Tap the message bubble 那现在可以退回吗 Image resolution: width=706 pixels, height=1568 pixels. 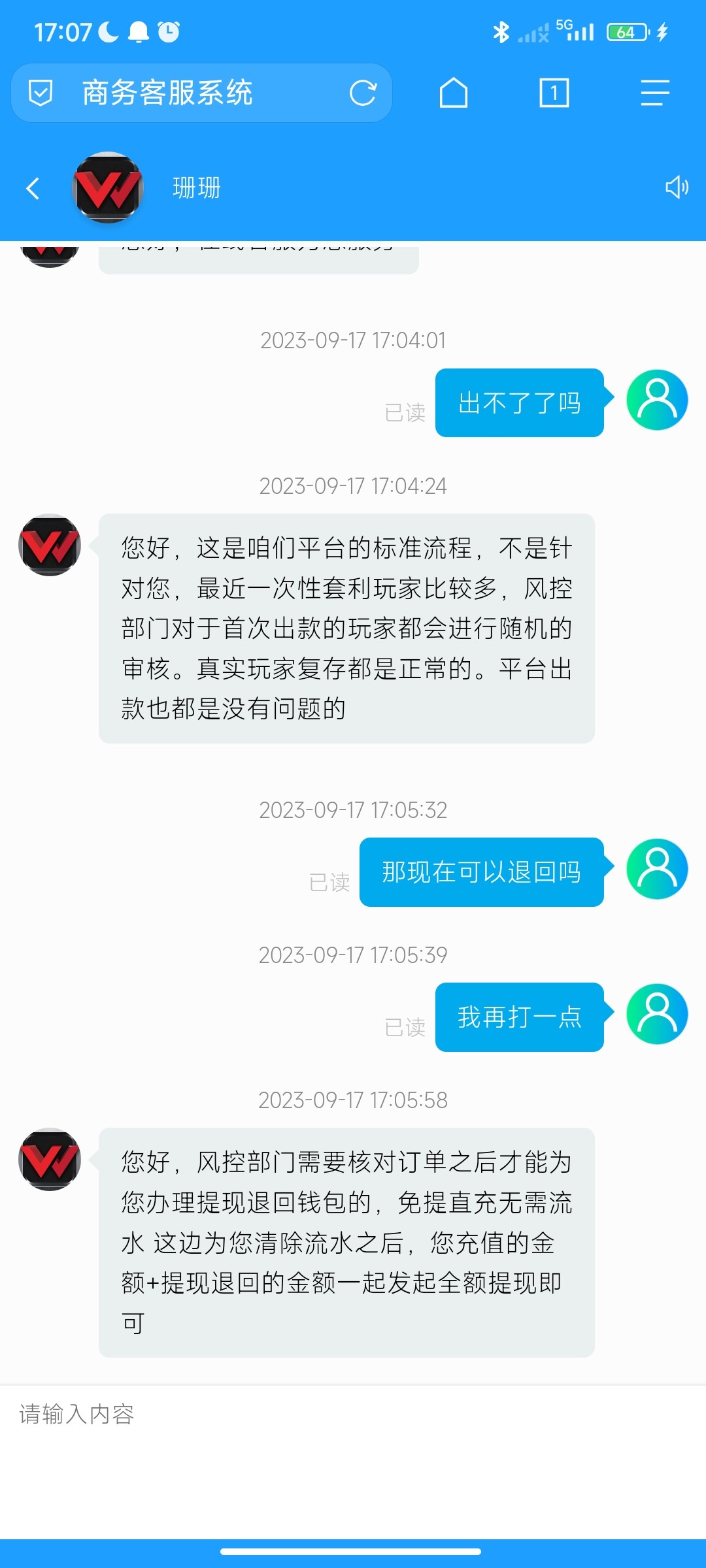pos(482,872)
